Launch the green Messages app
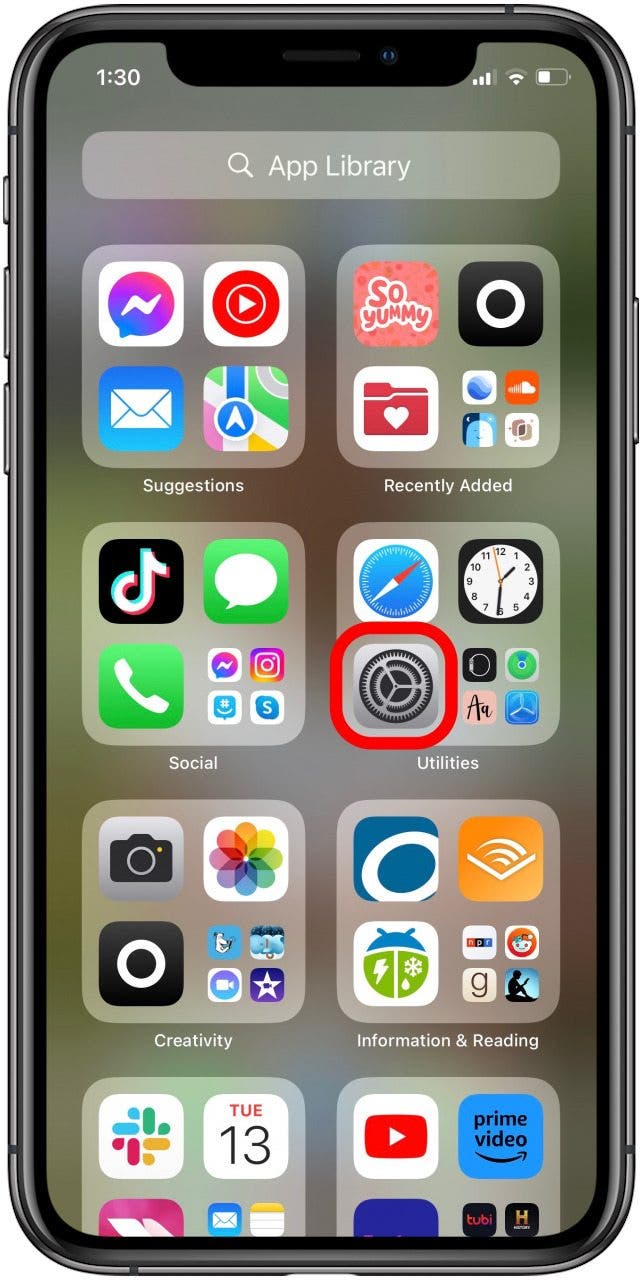Image resolution: width=642 pixels, height=1280 pixels. (x=246, y=581)
